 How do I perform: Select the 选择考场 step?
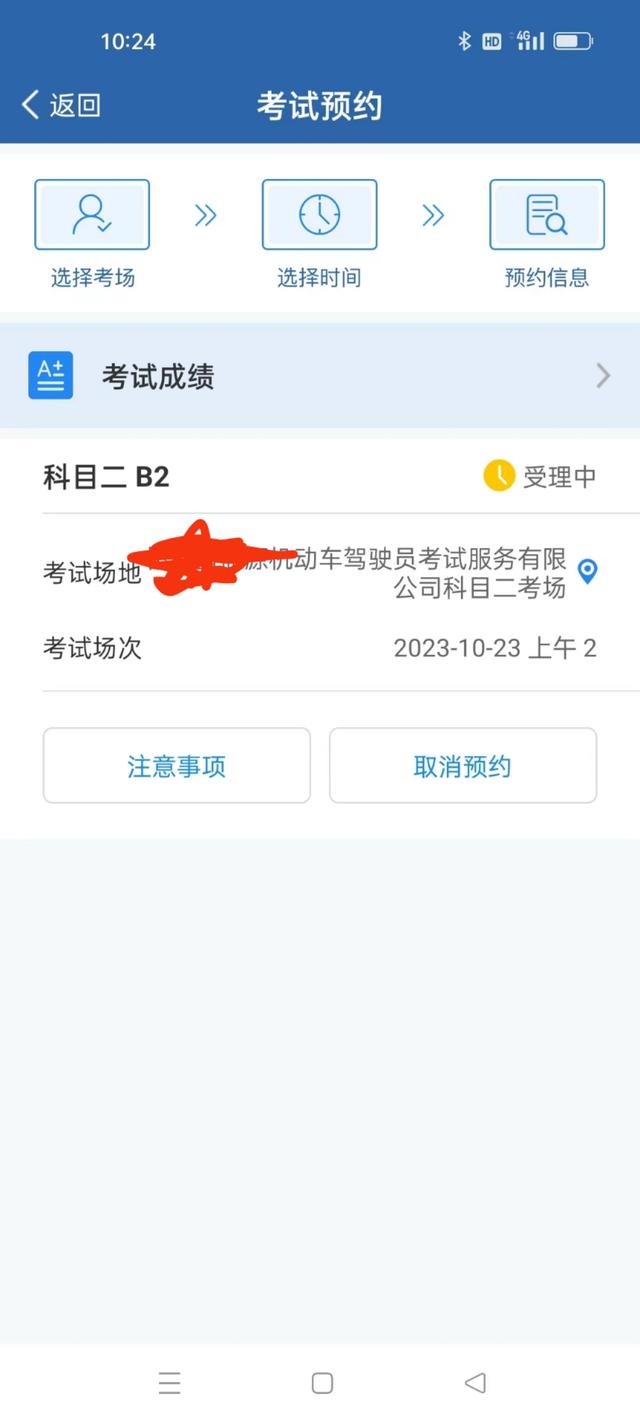(92, 234)
